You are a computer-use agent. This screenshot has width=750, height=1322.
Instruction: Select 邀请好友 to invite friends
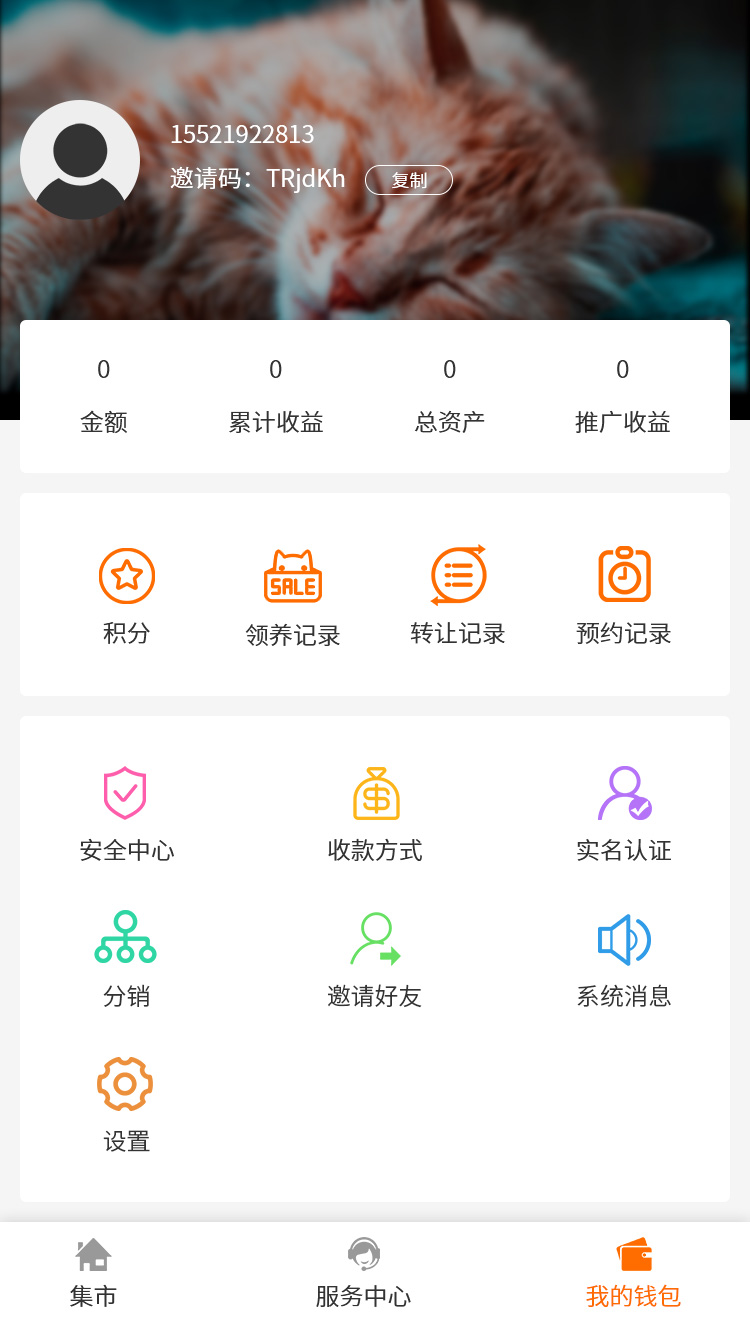375,958
